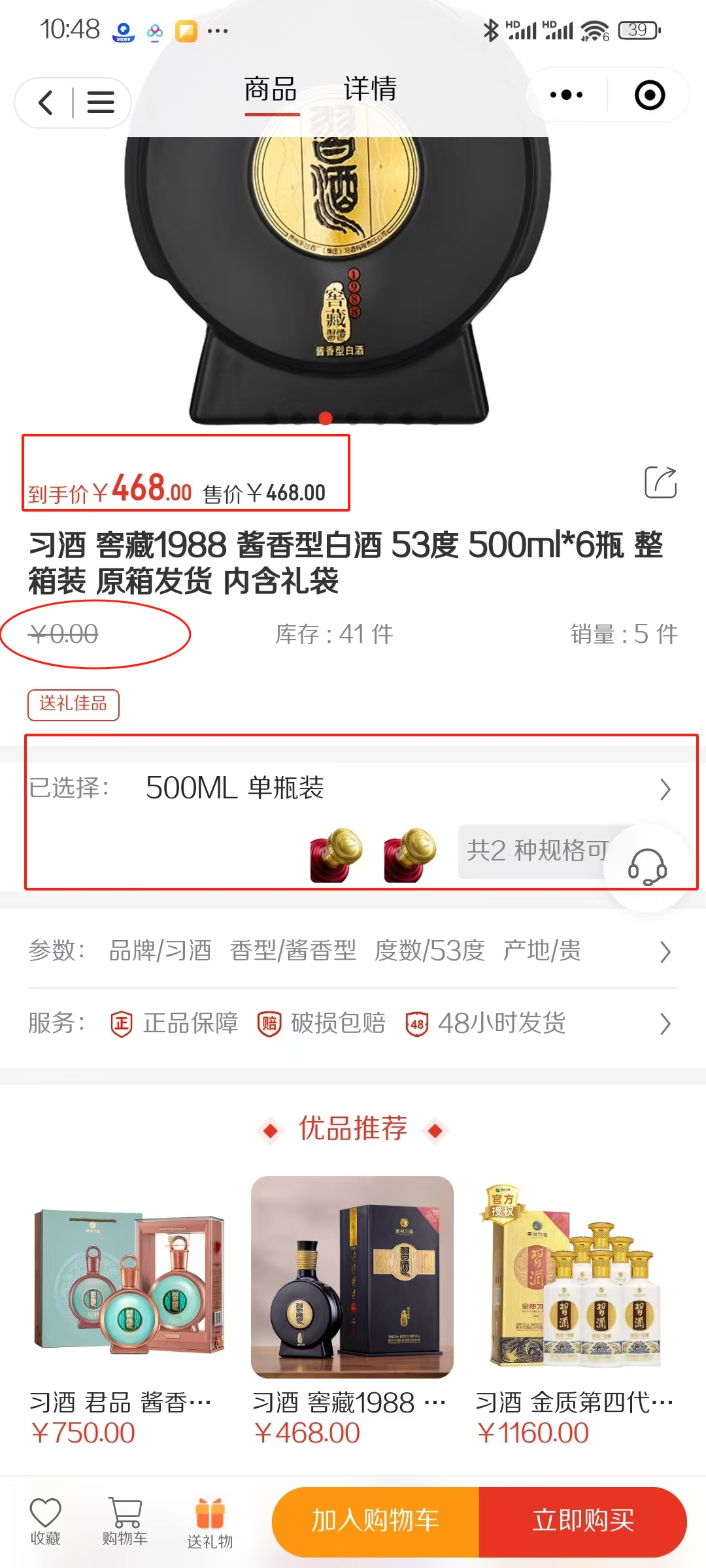Share this product via share icon

[x=660, y=483]
